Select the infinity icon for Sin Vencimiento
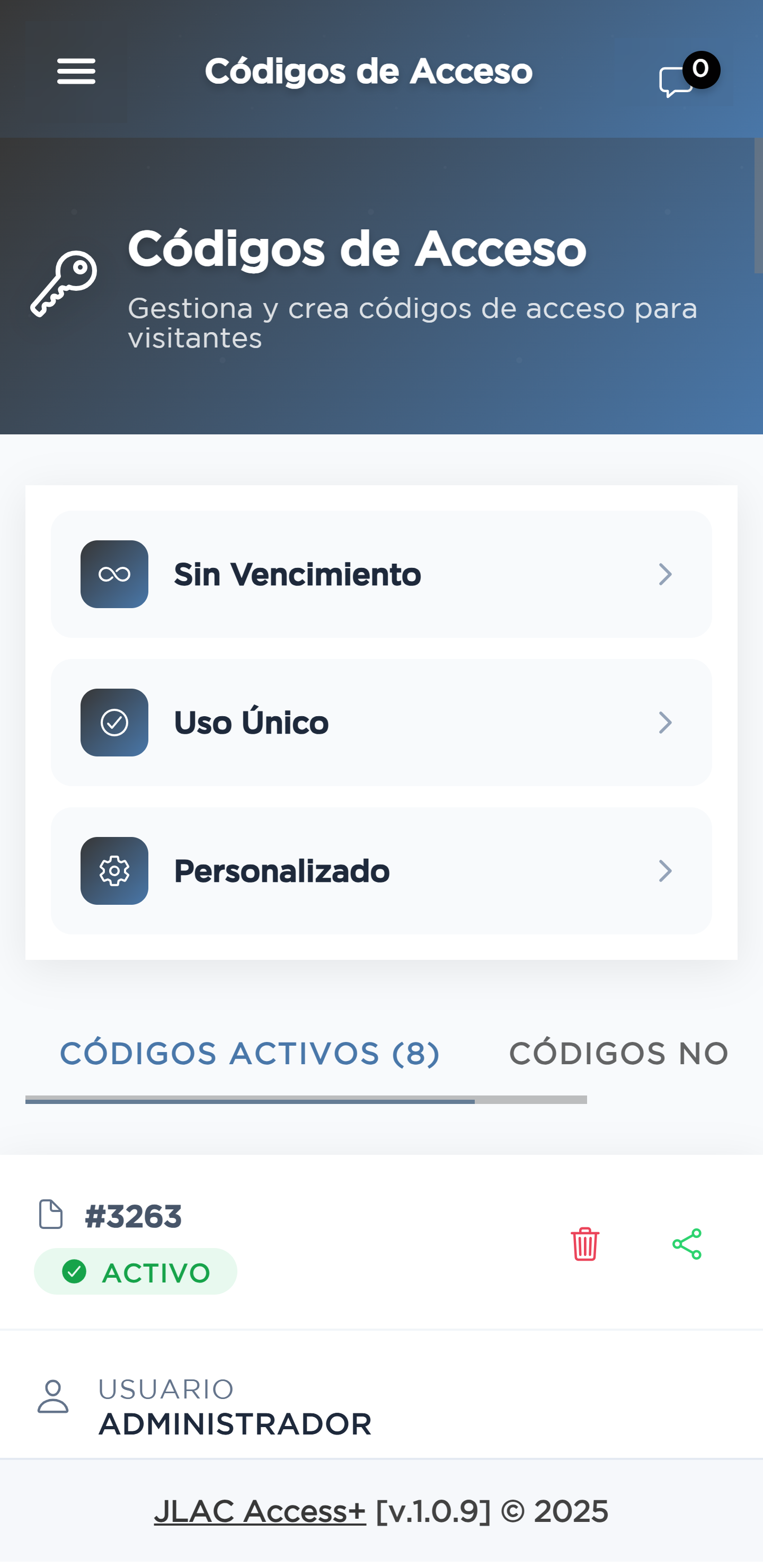763x1568 pixels. coord(114,573)
